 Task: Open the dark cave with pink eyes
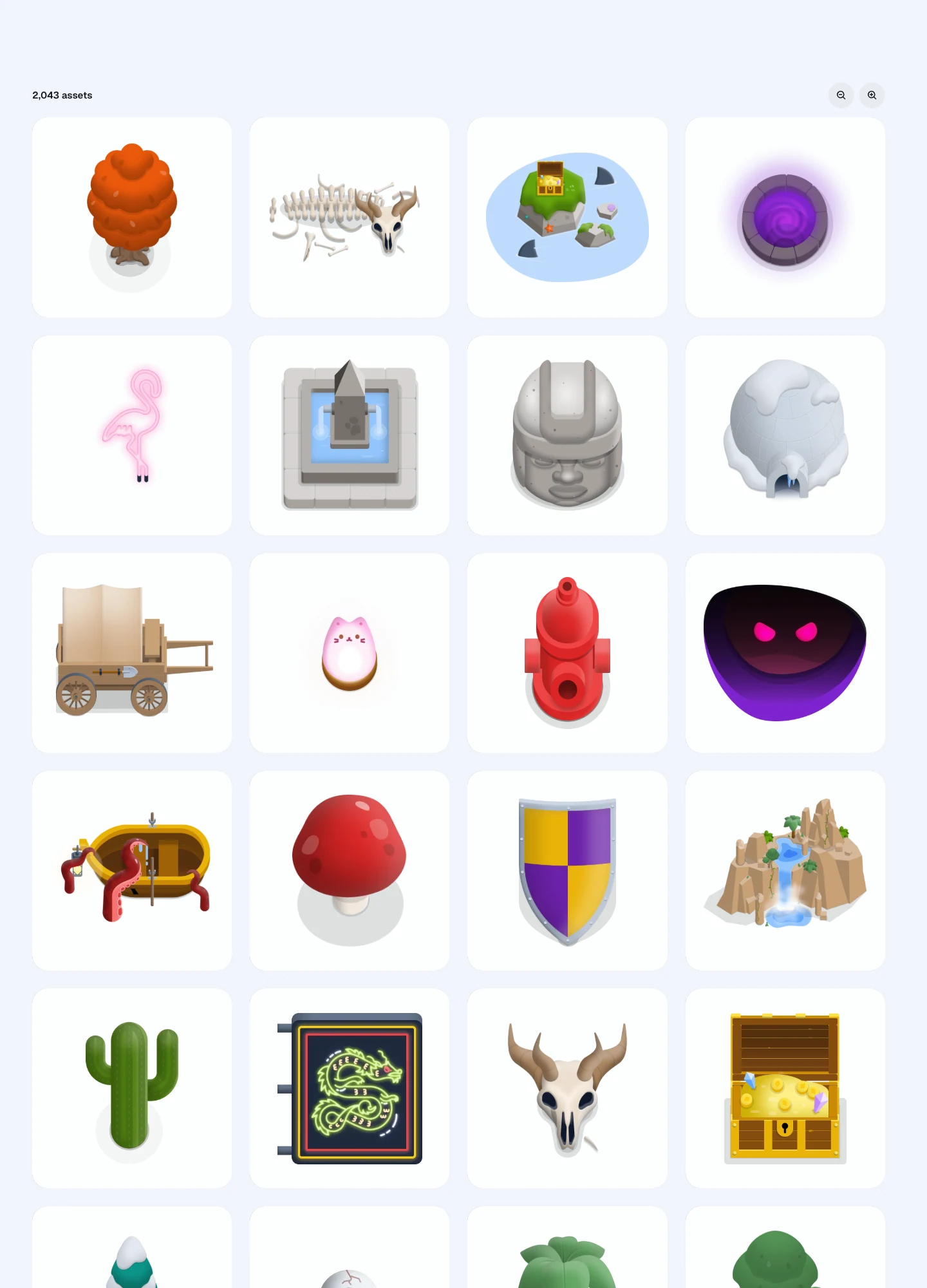(x=785, y=652)
